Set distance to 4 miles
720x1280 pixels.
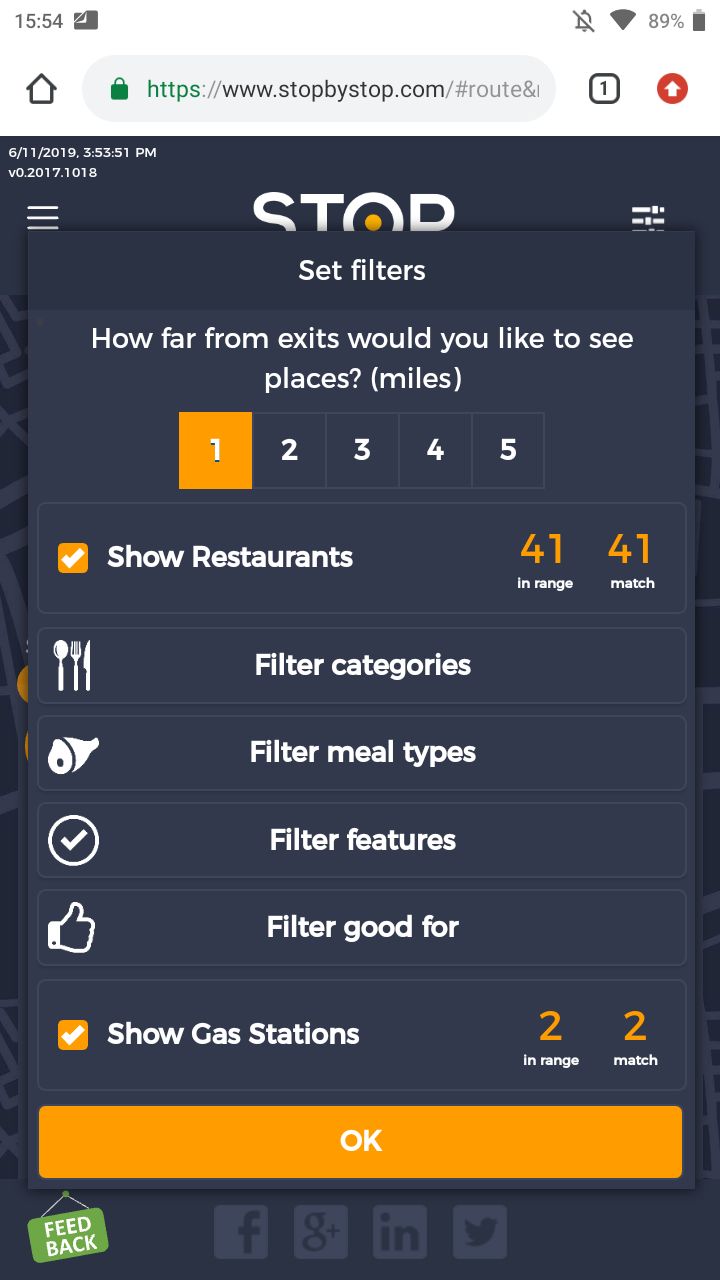click(435, 450)
